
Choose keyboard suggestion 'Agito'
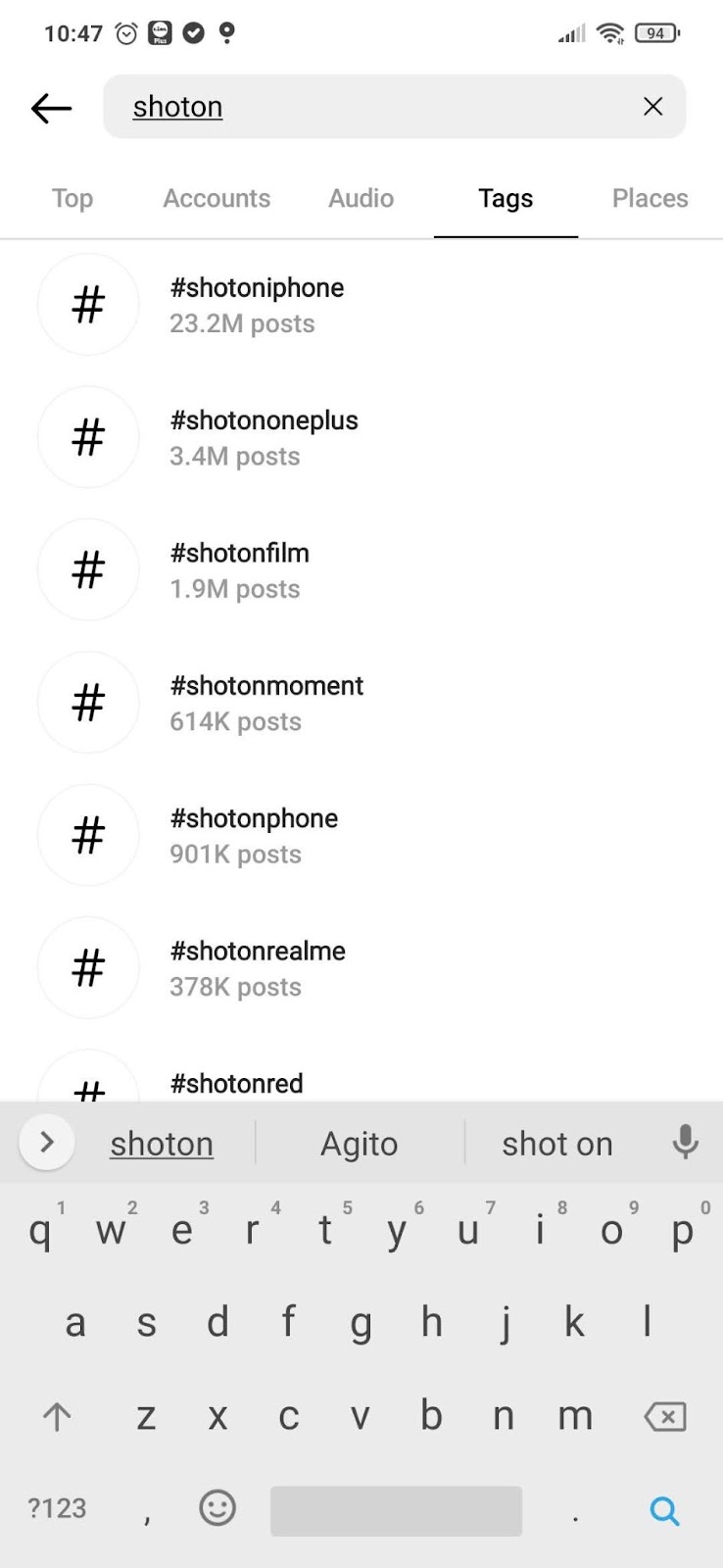360,1144
